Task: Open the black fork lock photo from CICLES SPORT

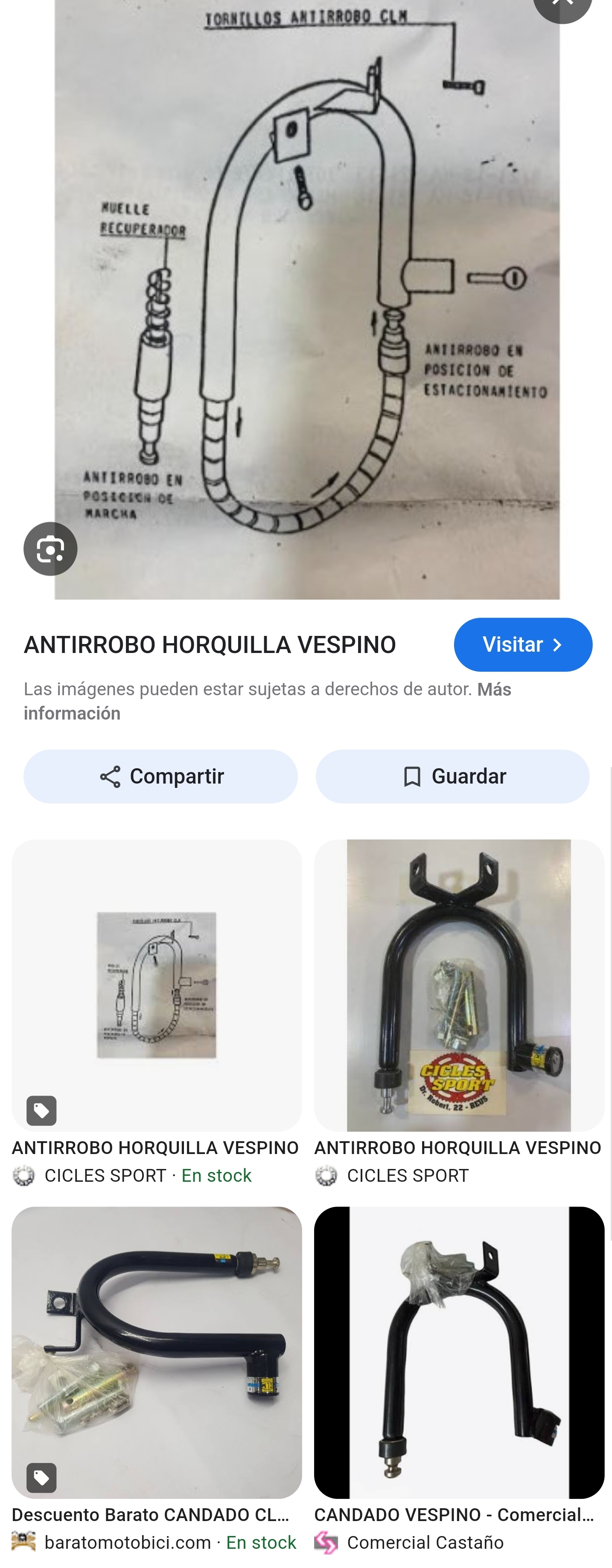Action: [459, 985]
